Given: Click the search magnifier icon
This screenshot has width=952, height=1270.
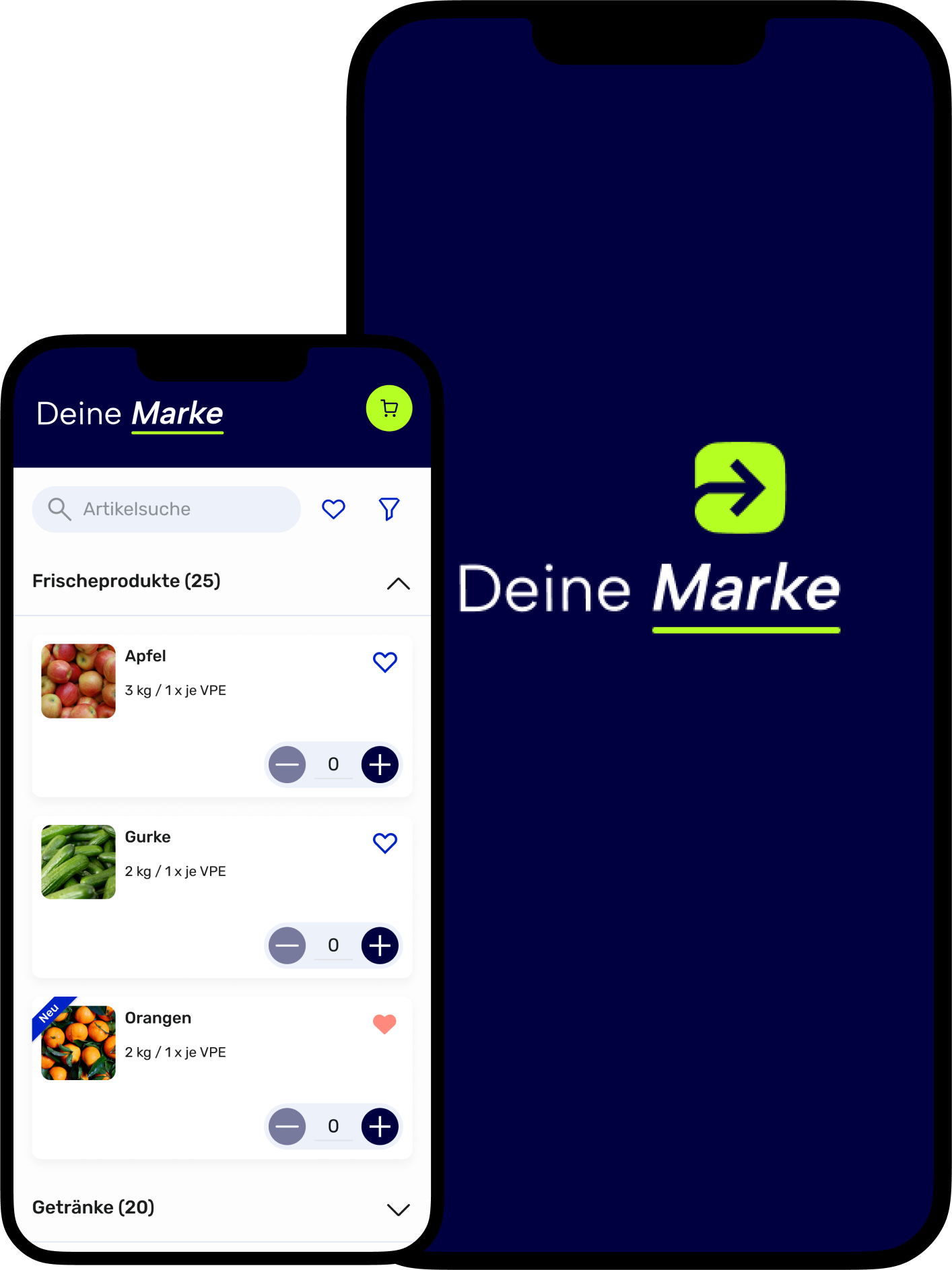Looking at the screenshot, I should coord(59,509).
